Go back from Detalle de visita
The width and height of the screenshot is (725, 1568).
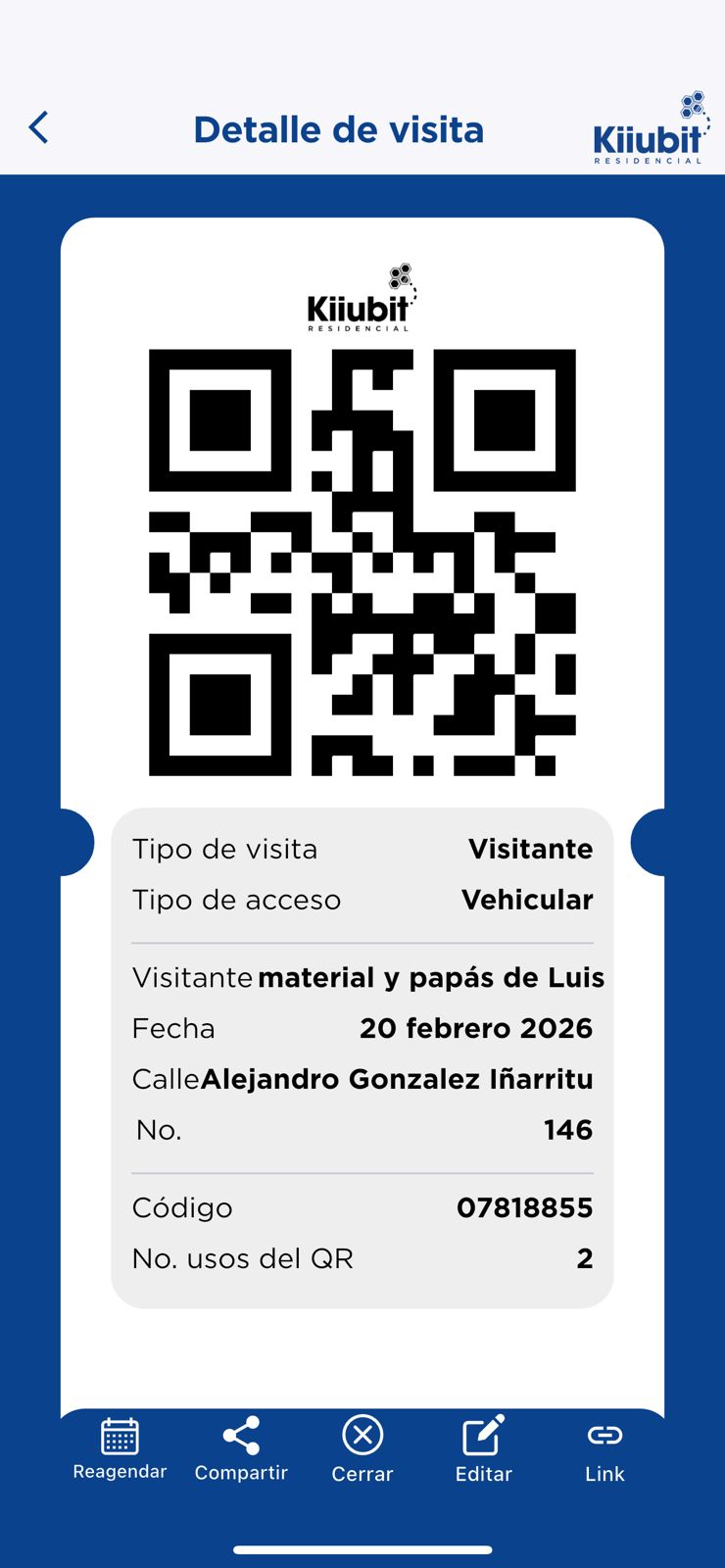[39, 127]
